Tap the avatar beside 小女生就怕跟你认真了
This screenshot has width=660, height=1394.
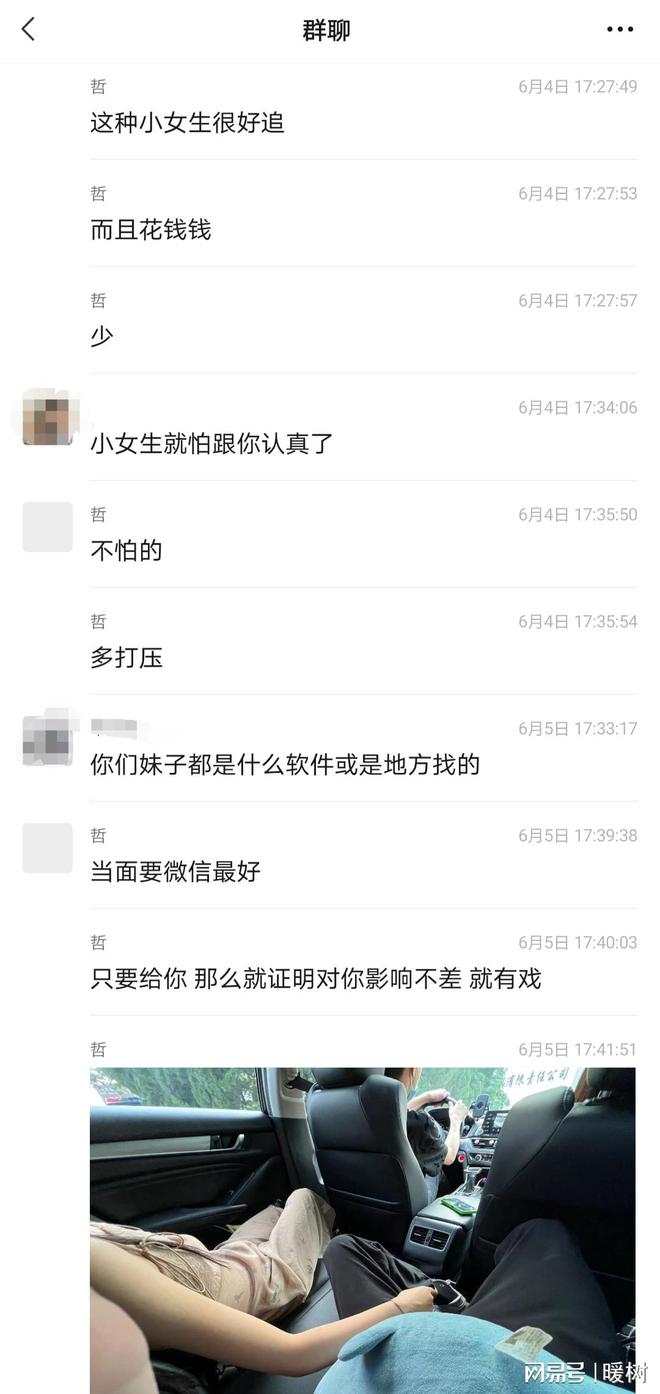[x=47, y=417]
